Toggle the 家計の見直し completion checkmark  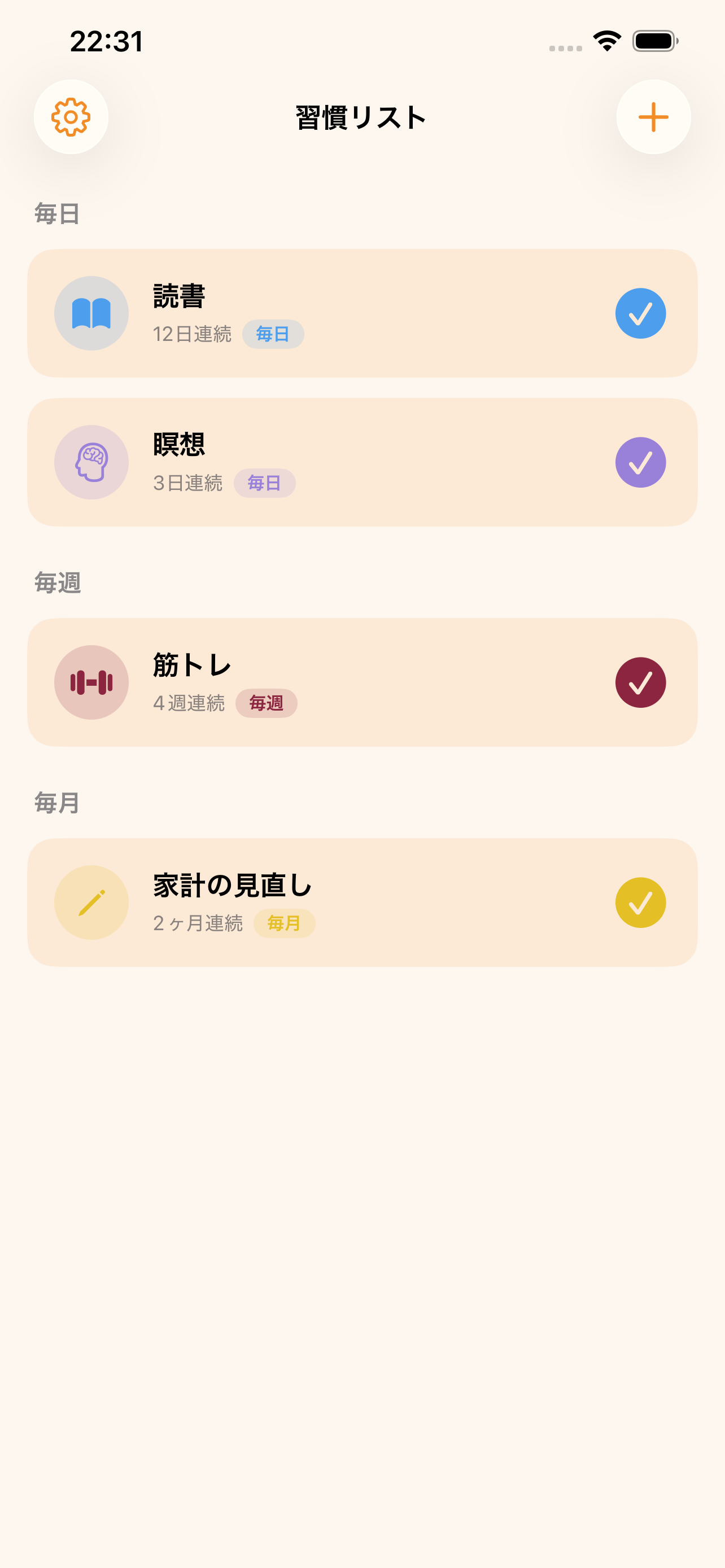pyautogui.click(x=640, y=903)
